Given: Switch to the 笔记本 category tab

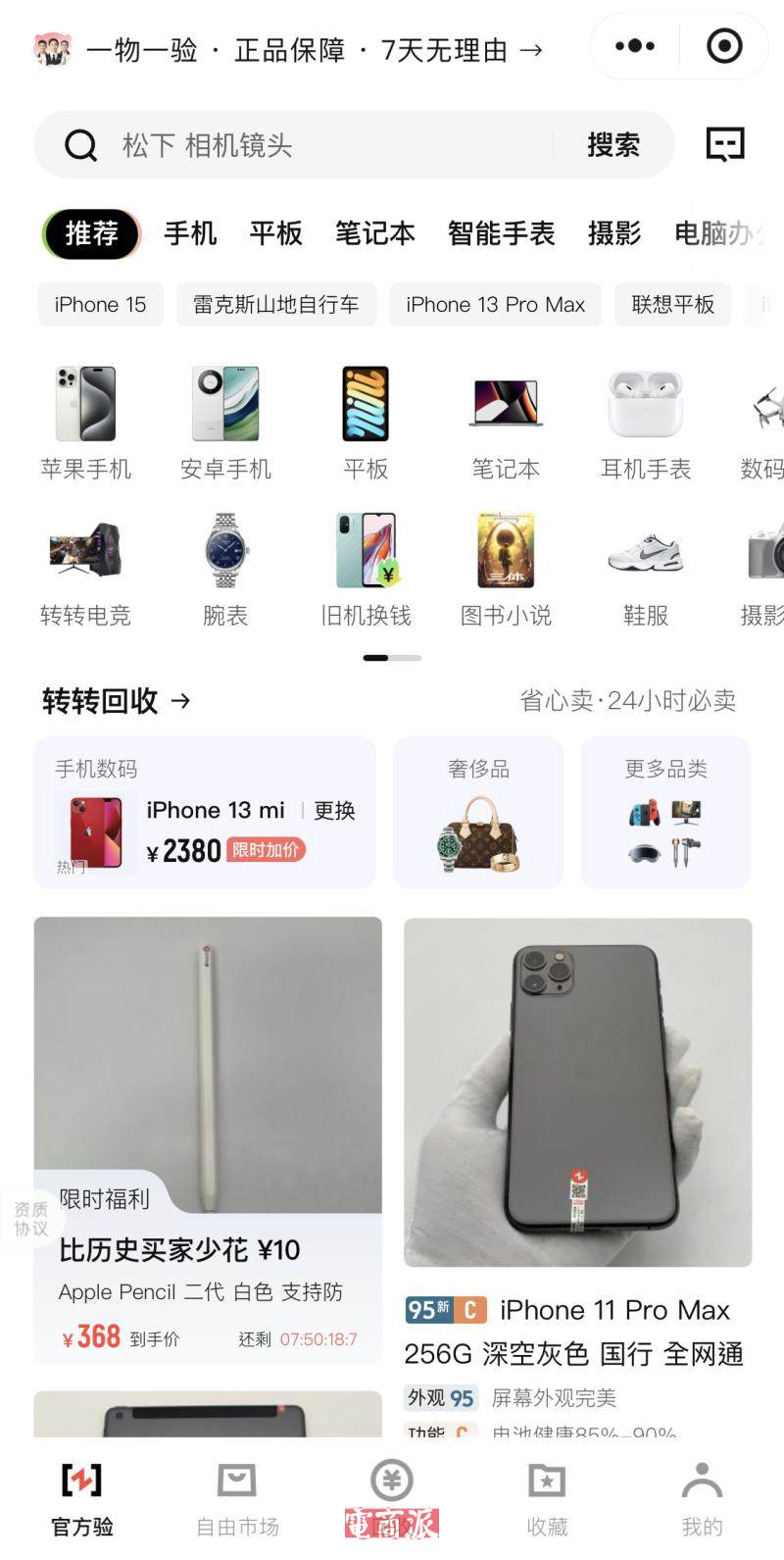Looking at the screenshot, I should (x=374, y=233).
